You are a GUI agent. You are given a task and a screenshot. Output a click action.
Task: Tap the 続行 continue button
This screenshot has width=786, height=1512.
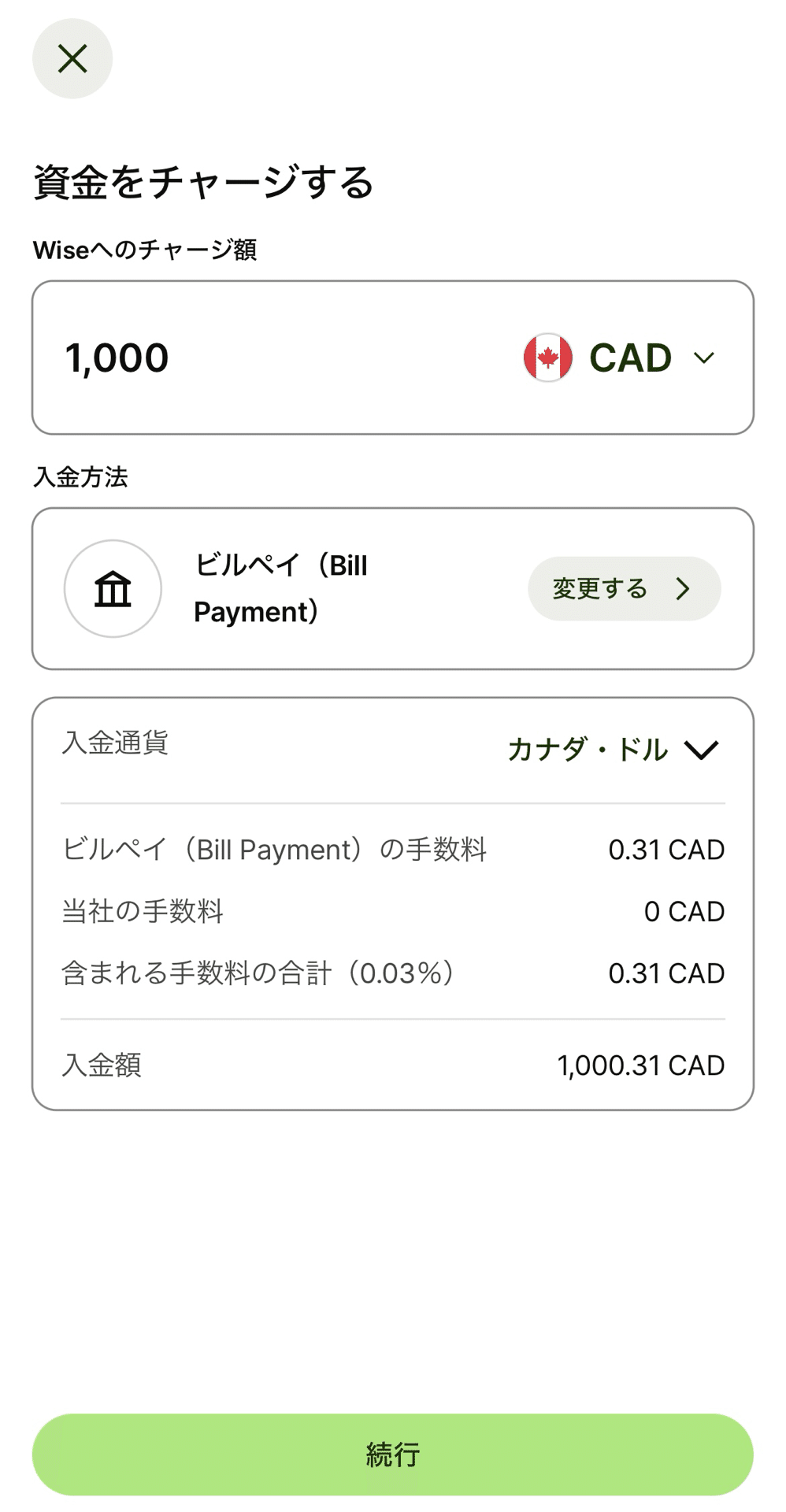pyautogui.click(x=393, y=1453)
